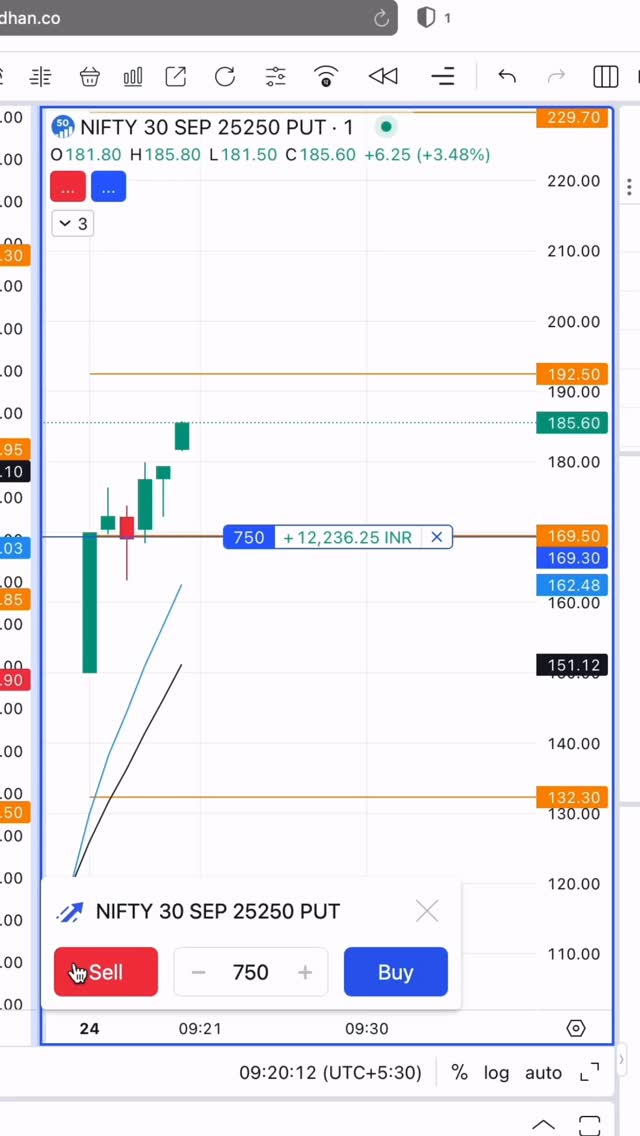This screenshot has height=1136, width=640.
Task: Tap the red Sell button
Action: (106, 972)
